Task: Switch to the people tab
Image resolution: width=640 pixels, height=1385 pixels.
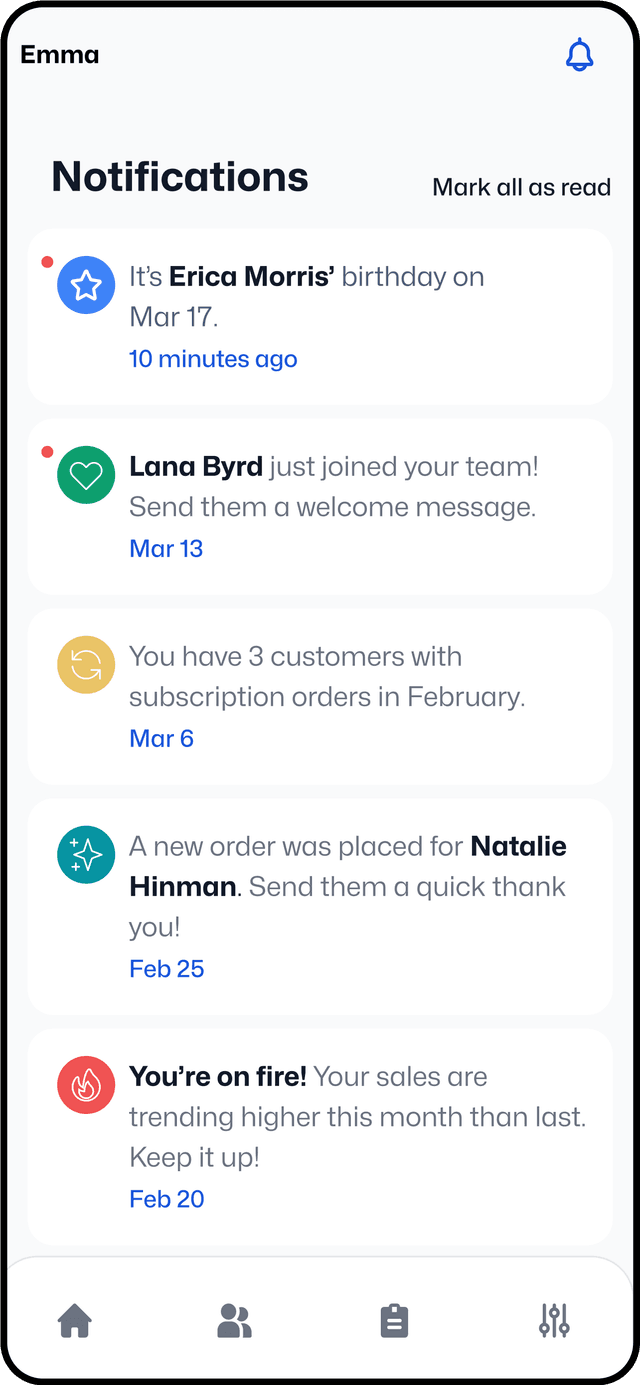Action: (x=235, y=1321)
